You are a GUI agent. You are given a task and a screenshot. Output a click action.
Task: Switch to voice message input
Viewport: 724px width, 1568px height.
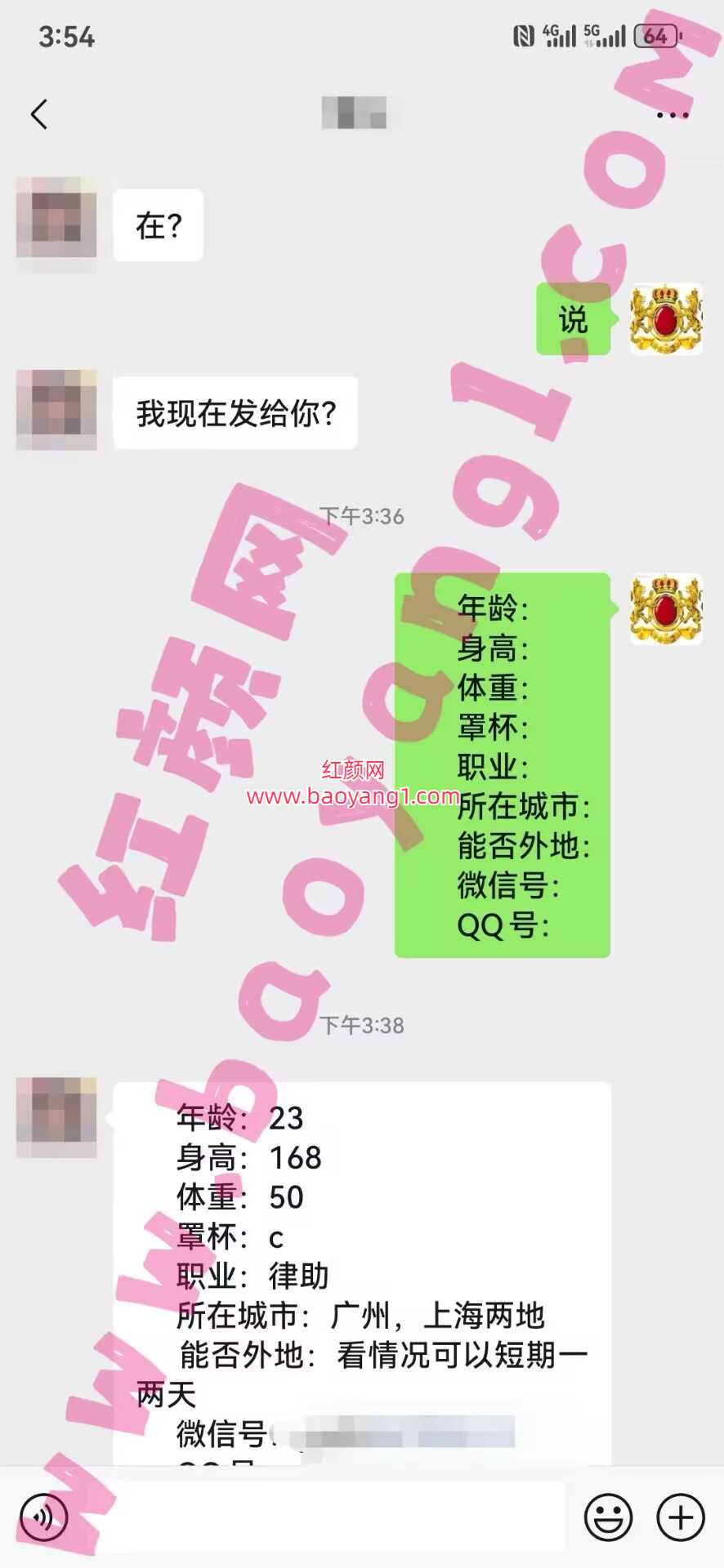point(43,1517)
